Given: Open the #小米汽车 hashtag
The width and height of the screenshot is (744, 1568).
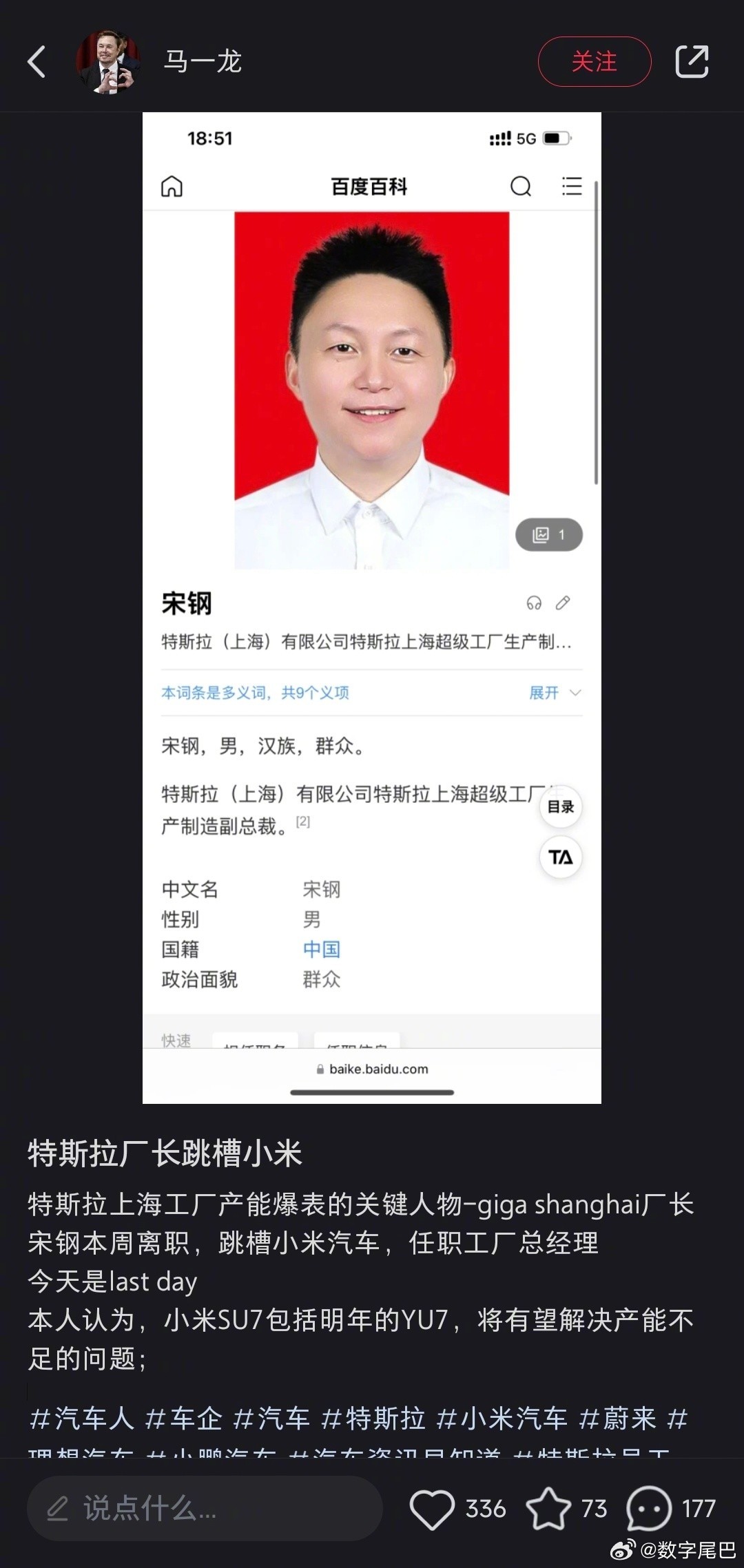Looking at the screenshot, I should point(502,1419).
